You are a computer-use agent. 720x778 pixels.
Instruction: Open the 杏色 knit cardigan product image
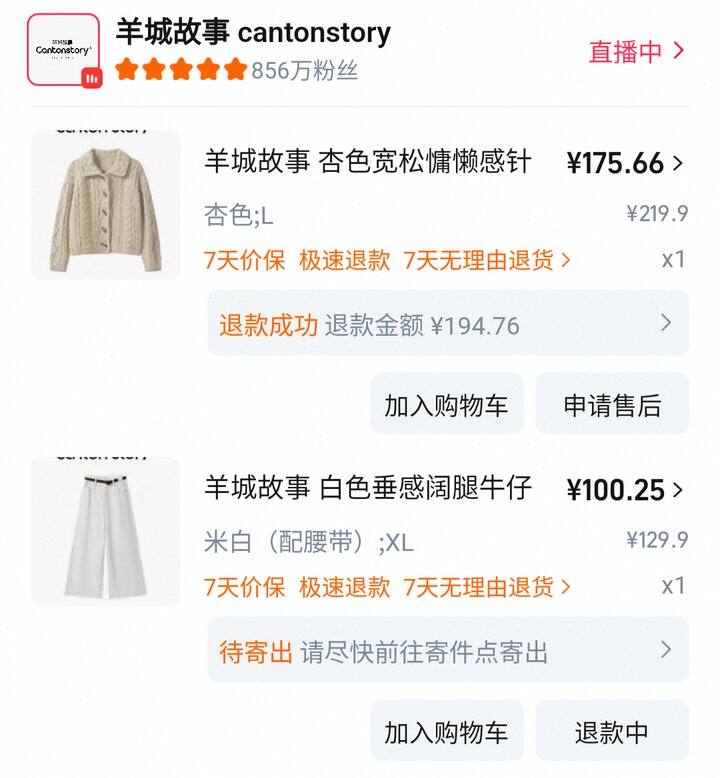pyautogui.click(x=106, y=204)
